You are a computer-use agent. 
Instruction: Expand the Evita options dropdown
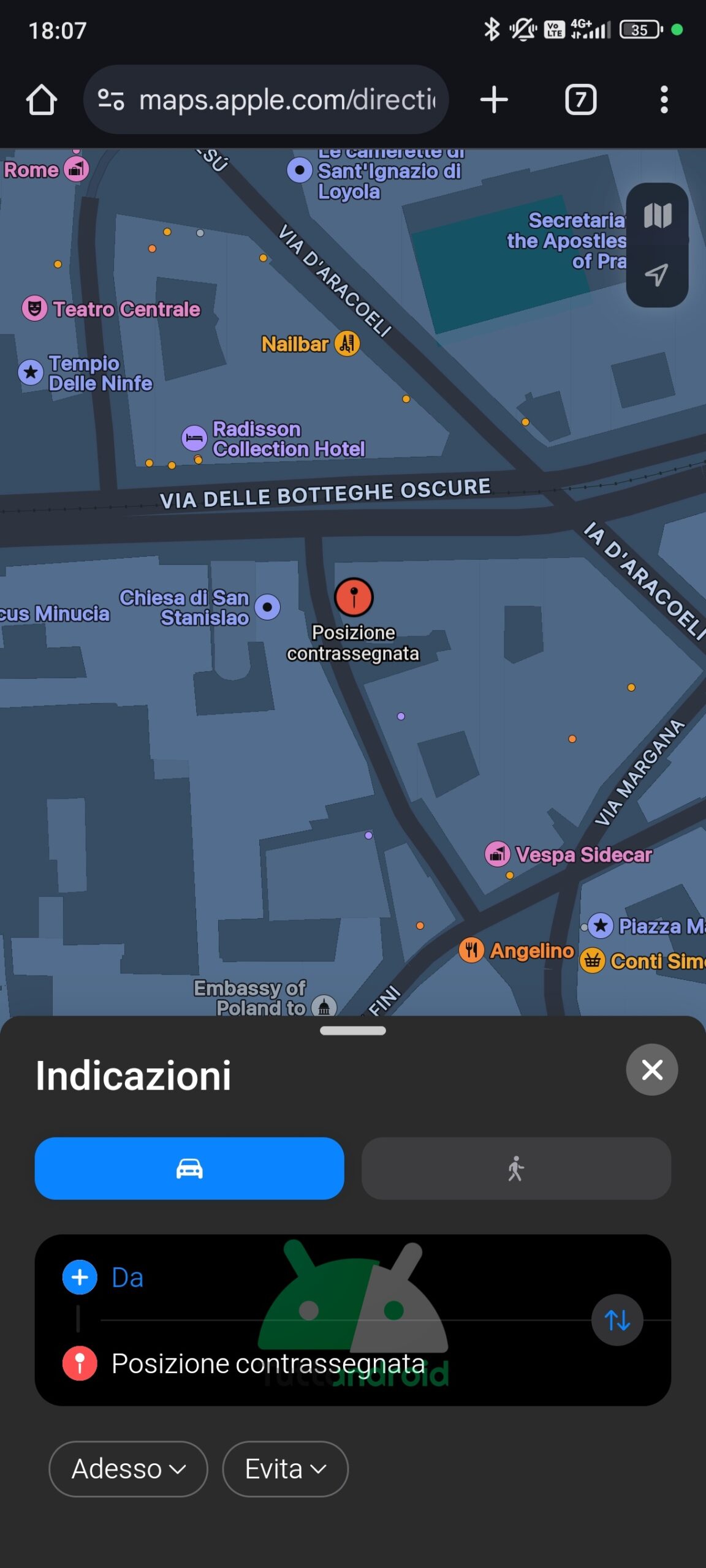click(285, 1469)
